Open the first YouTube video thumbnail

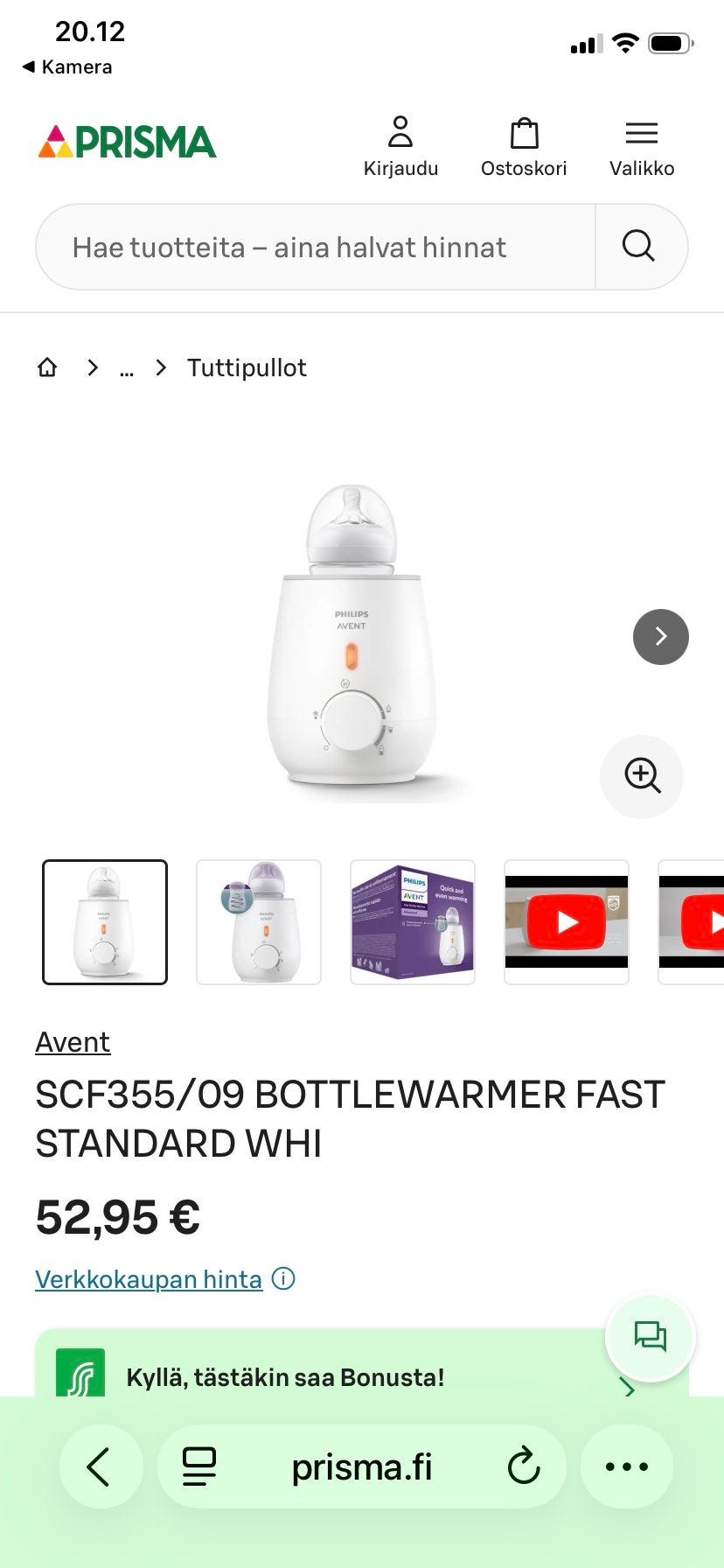tap(567, 922)
